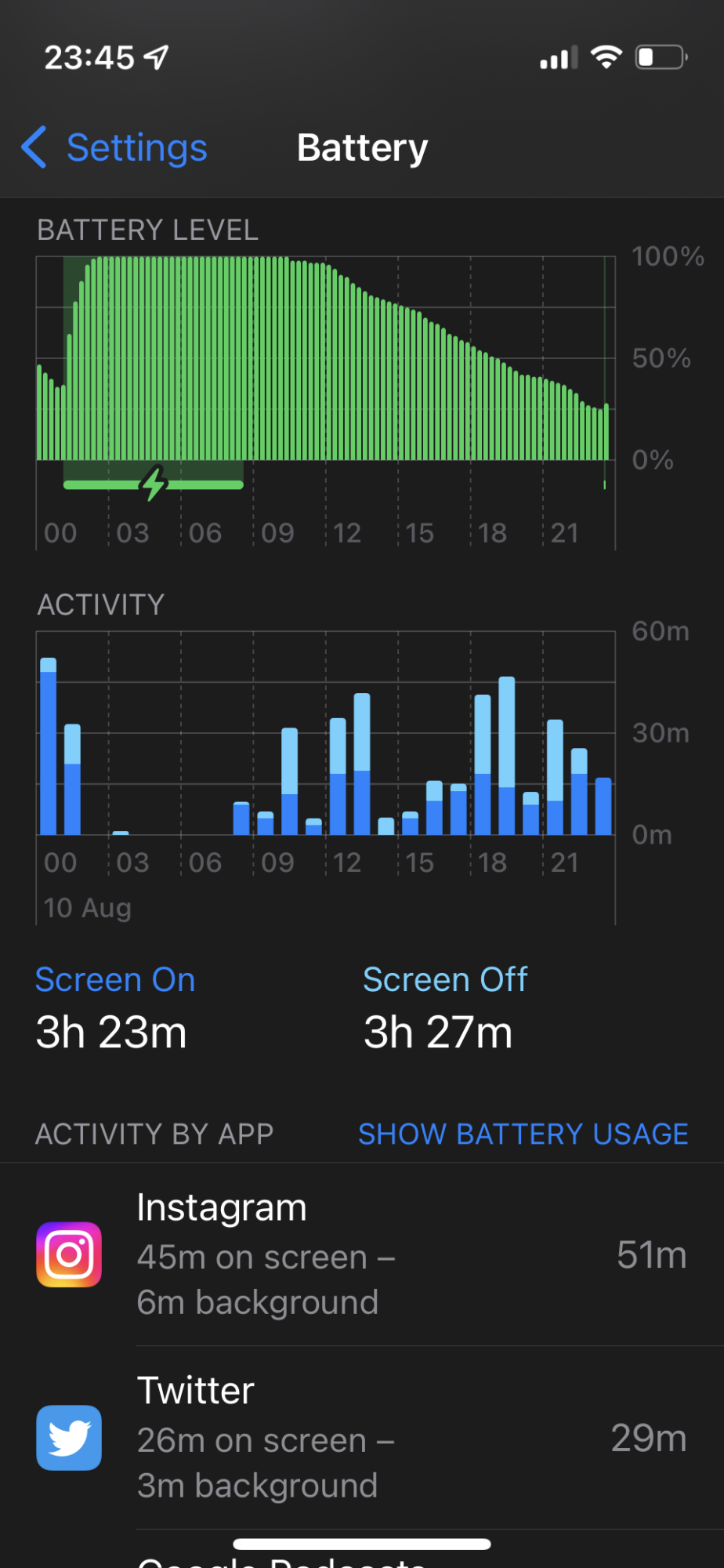724x1568 pixels.
Task: Go back to Settings
Action: point(114,148)
